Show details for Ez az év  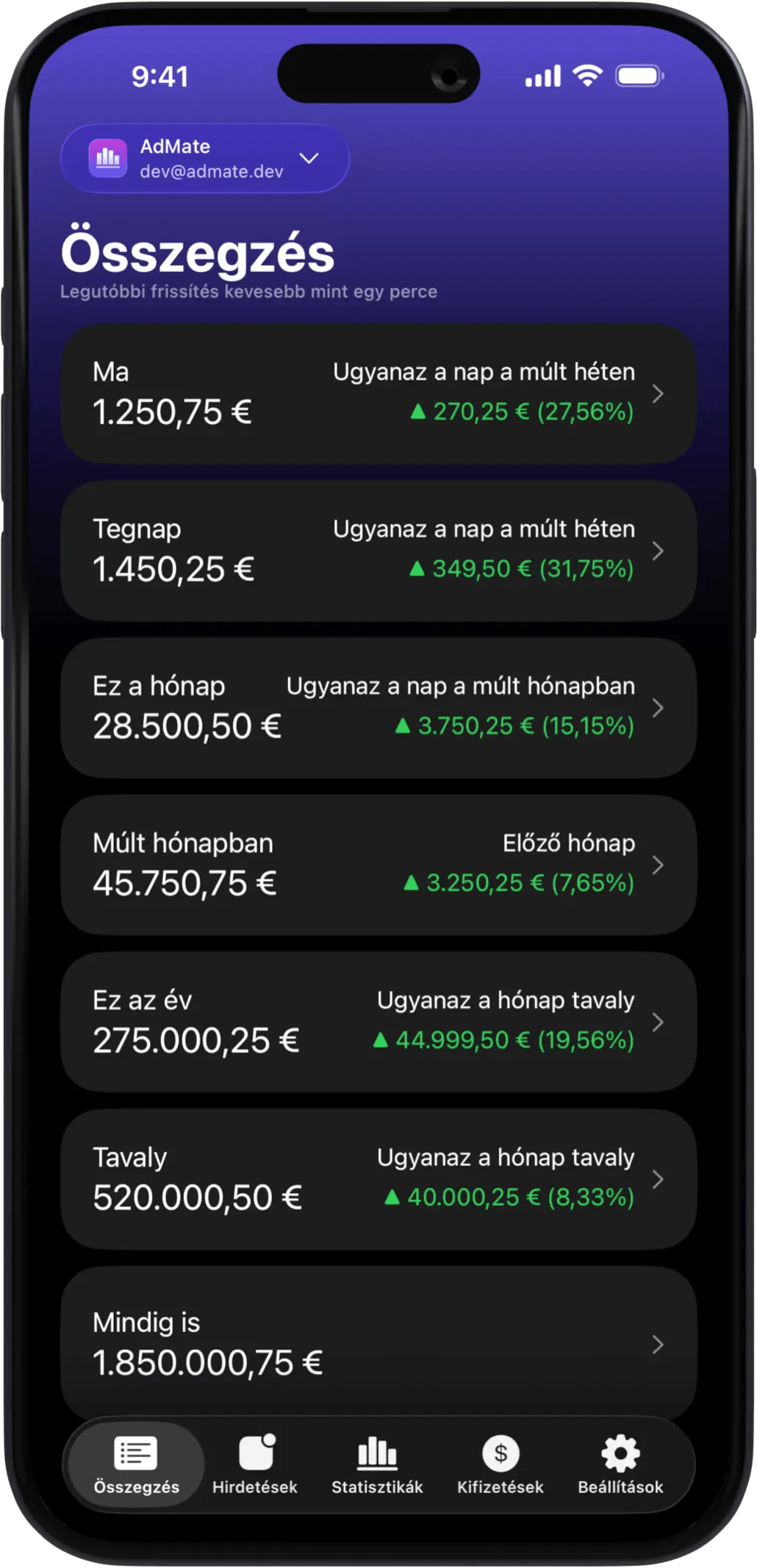pyautogui.click(x=378, y=1021)
